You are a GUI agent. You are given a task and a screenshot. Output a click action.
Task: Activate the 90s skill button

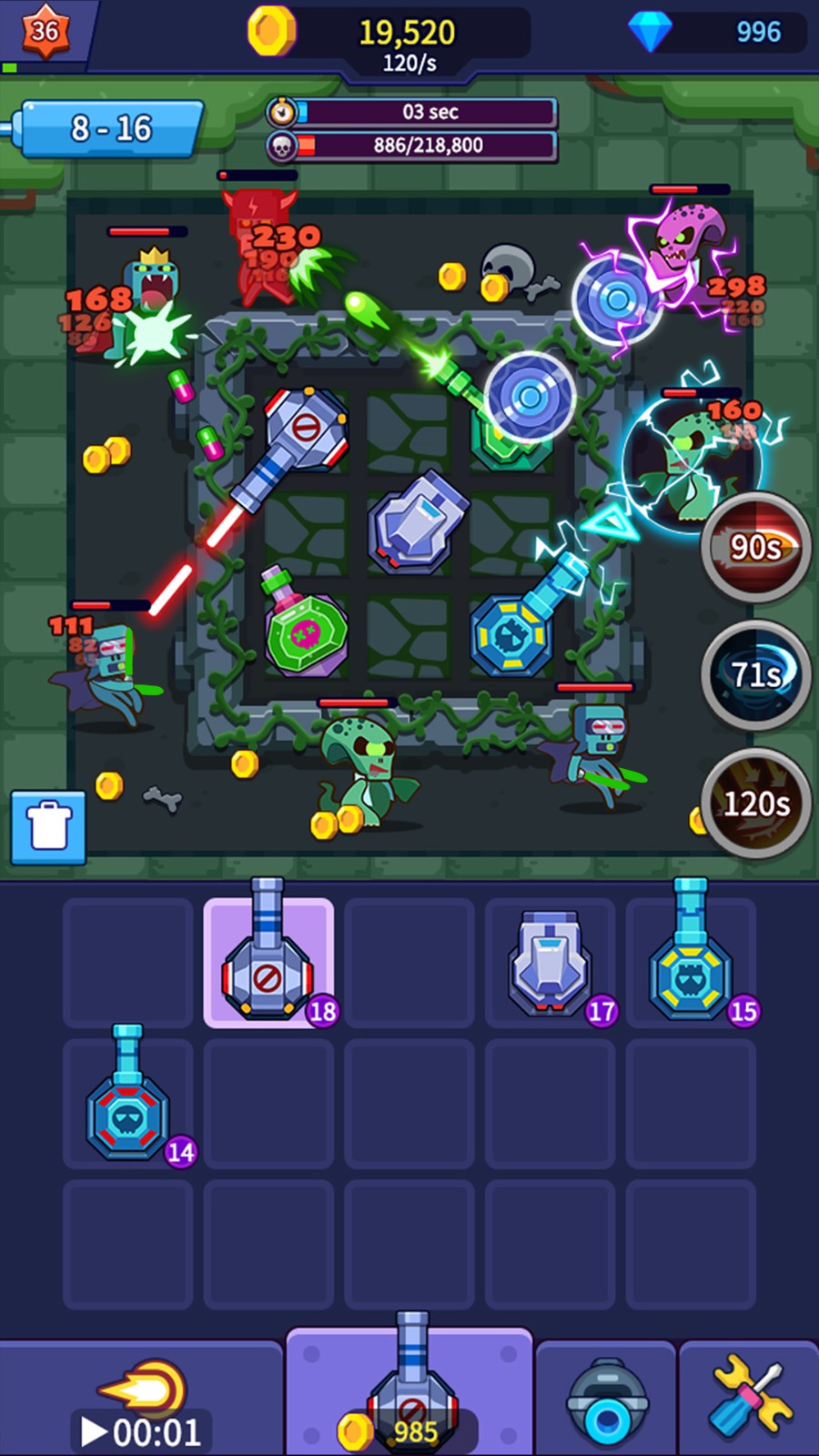[x=755, y=548]
